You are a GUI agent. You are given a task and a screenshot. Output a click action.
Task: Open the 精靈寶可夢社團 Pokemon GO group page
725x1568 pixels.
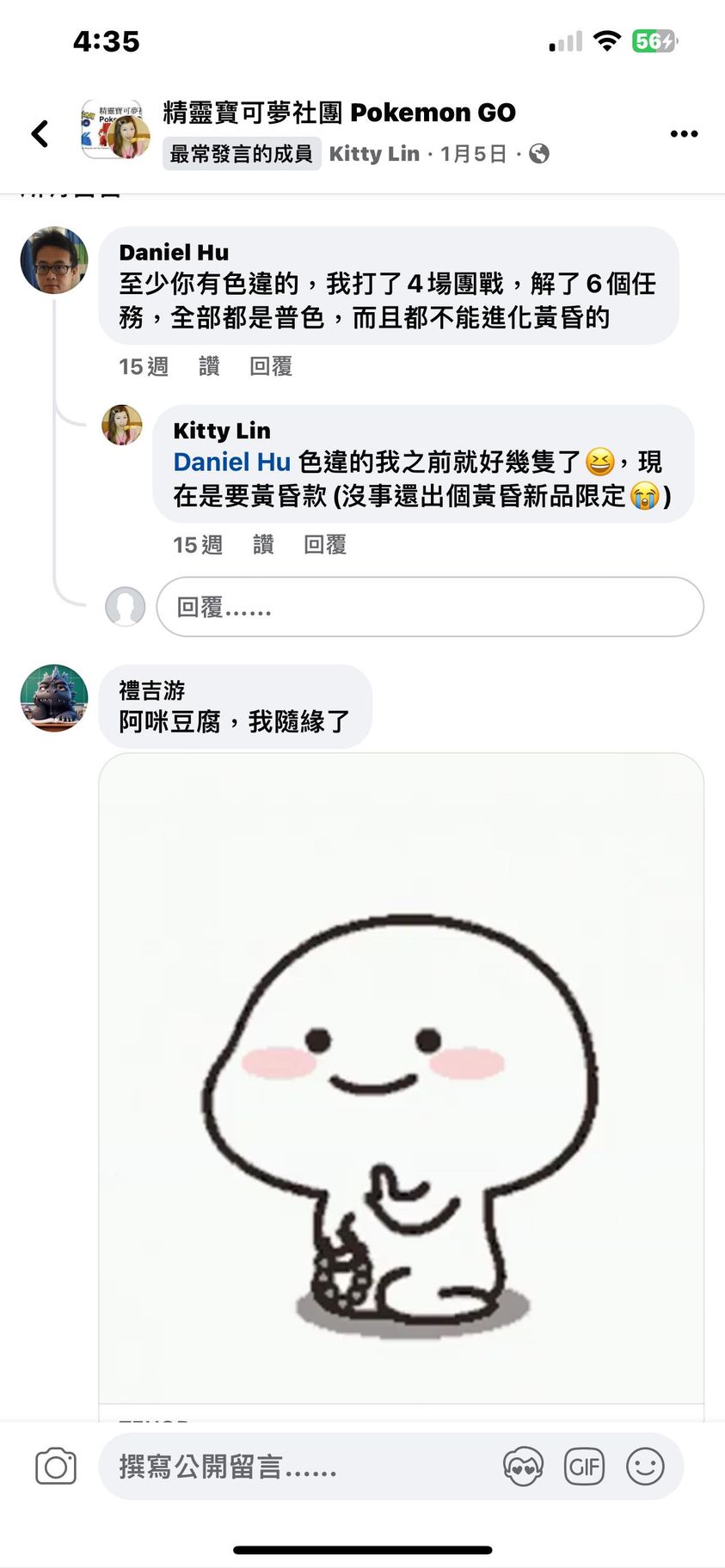(x=339, y=113)
